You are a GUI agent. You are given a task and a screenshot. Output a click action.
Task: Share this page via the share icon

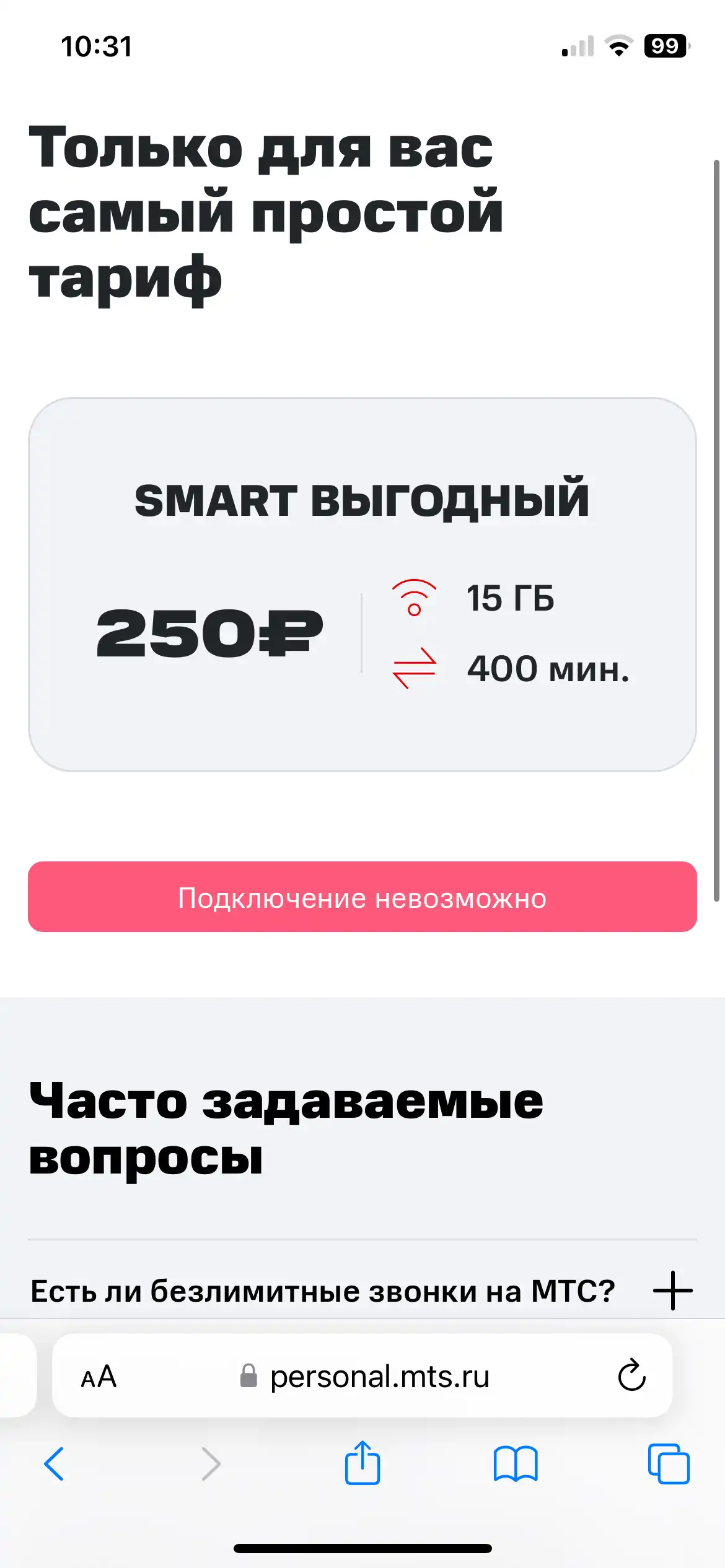click(x=362, y=1462)
